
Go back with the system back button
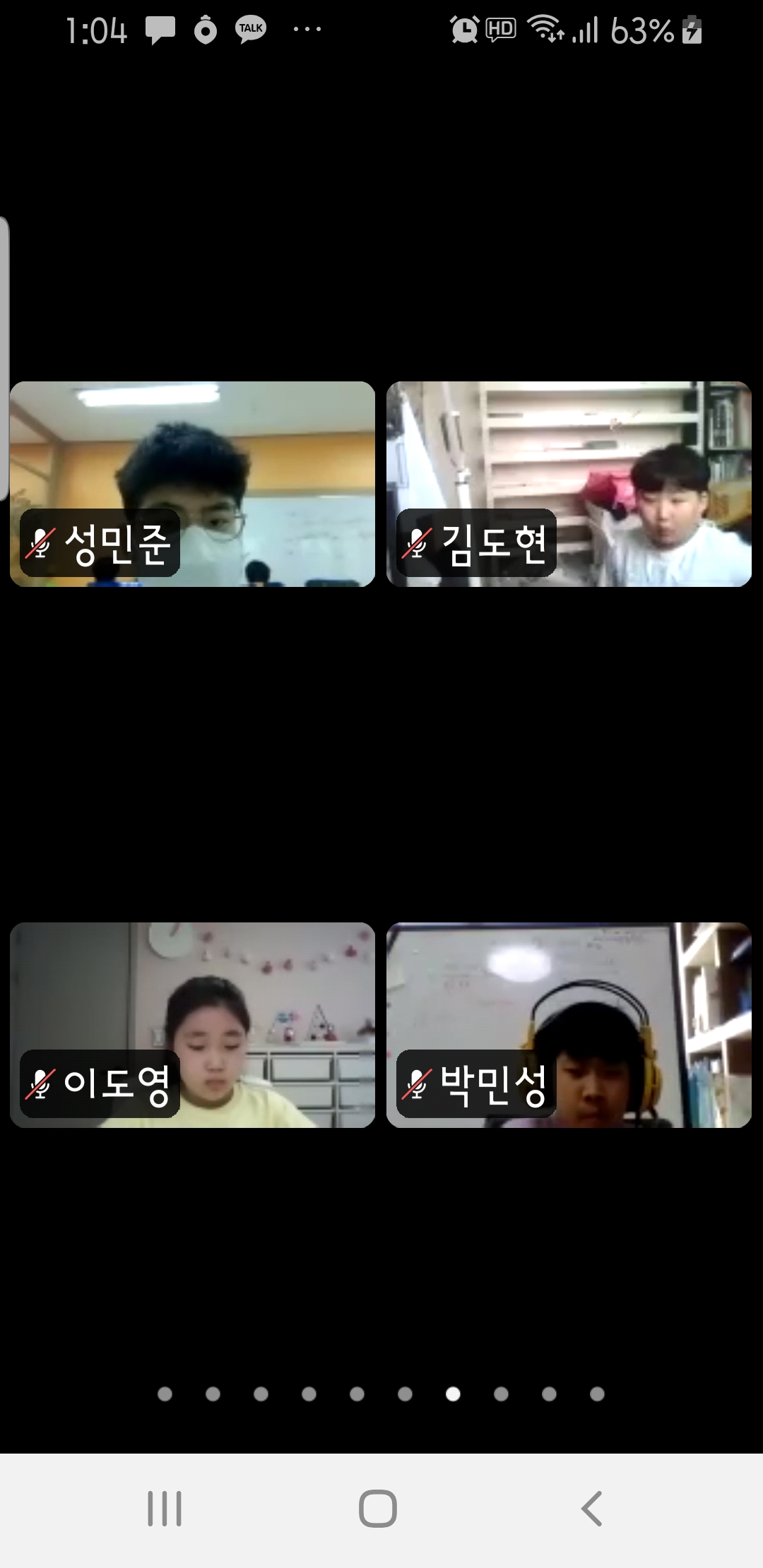pos(591,1509)
